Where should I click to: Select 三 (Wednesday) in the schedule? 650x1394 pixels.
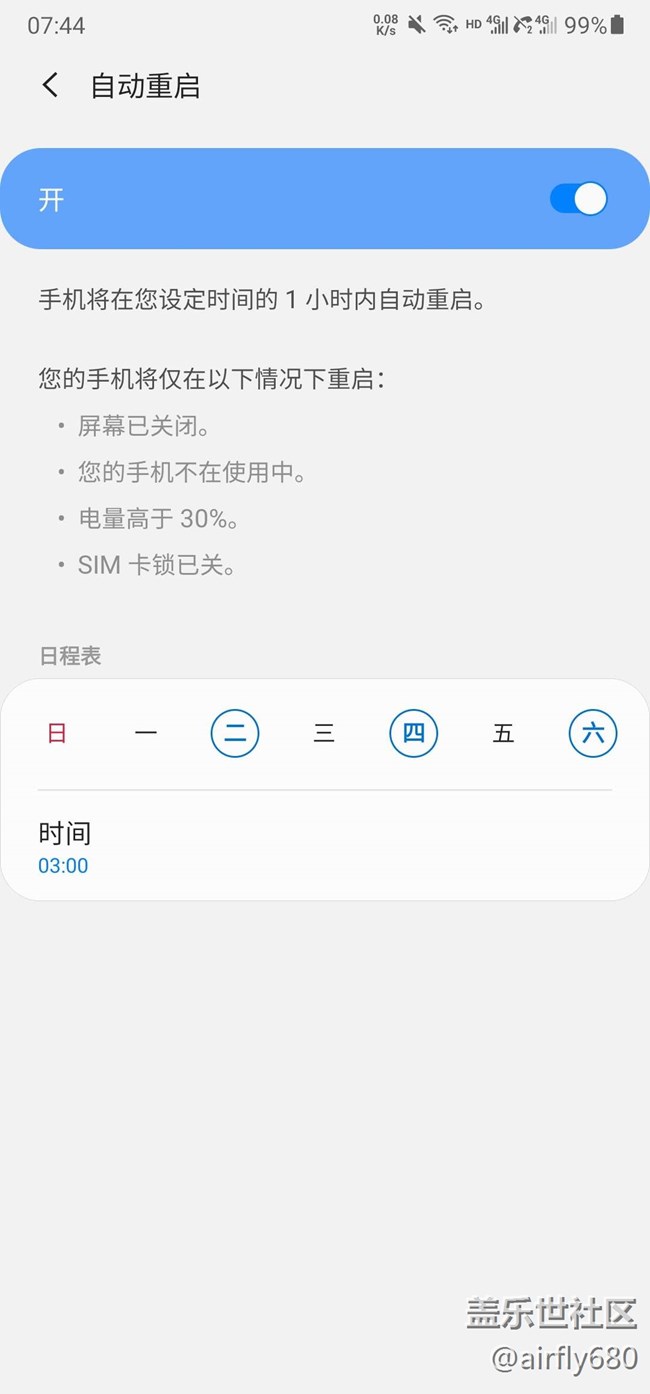(324, 734)
